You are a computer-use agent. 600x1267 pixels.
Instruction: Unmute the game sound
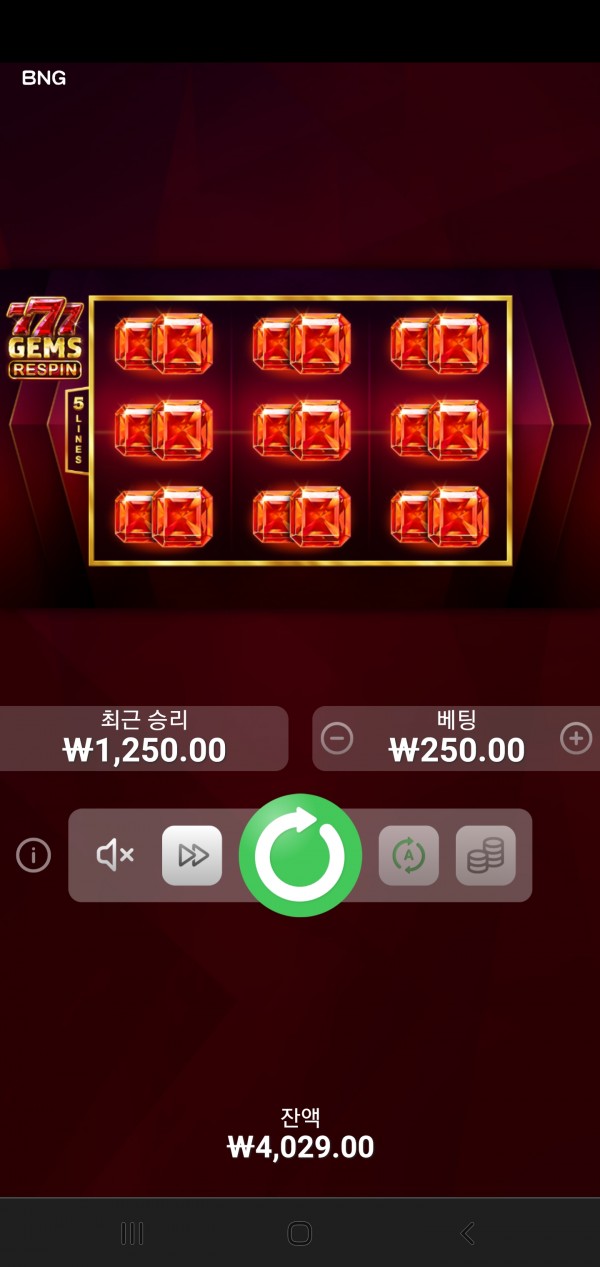115,855
